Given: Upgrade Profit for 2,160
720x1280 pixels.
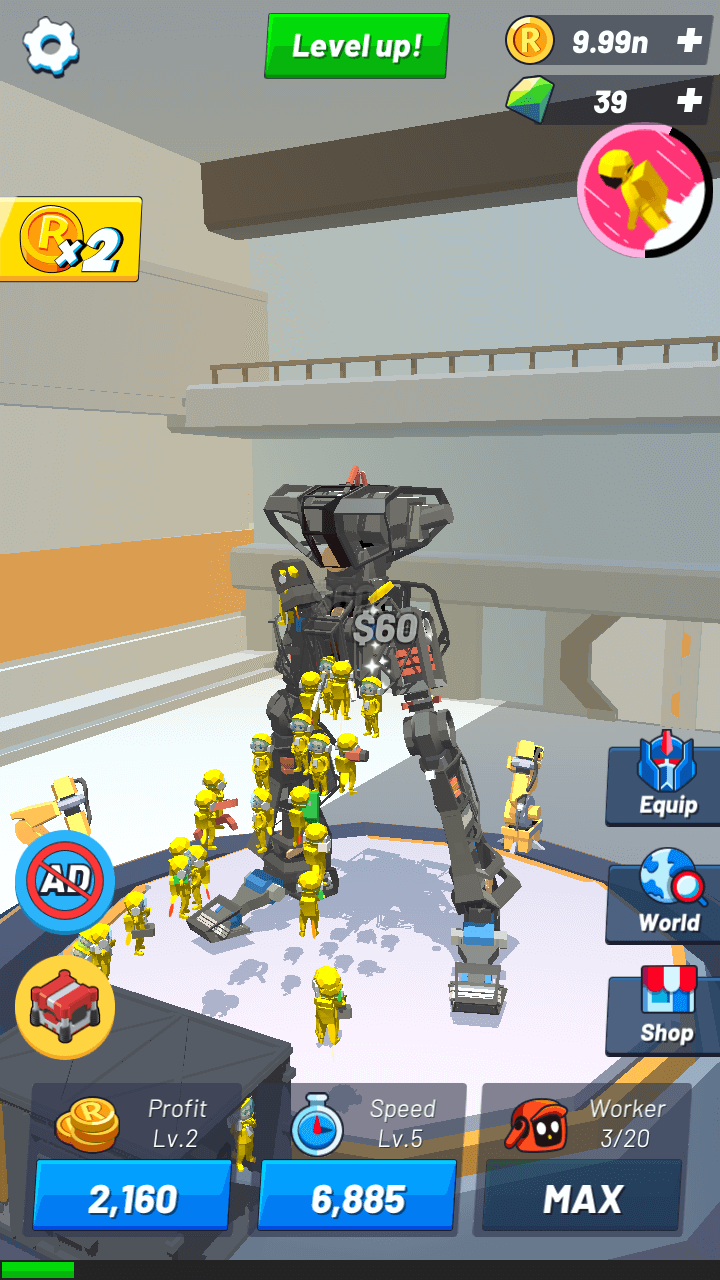Looking at the screenshot, I should tap(132, 1197).
